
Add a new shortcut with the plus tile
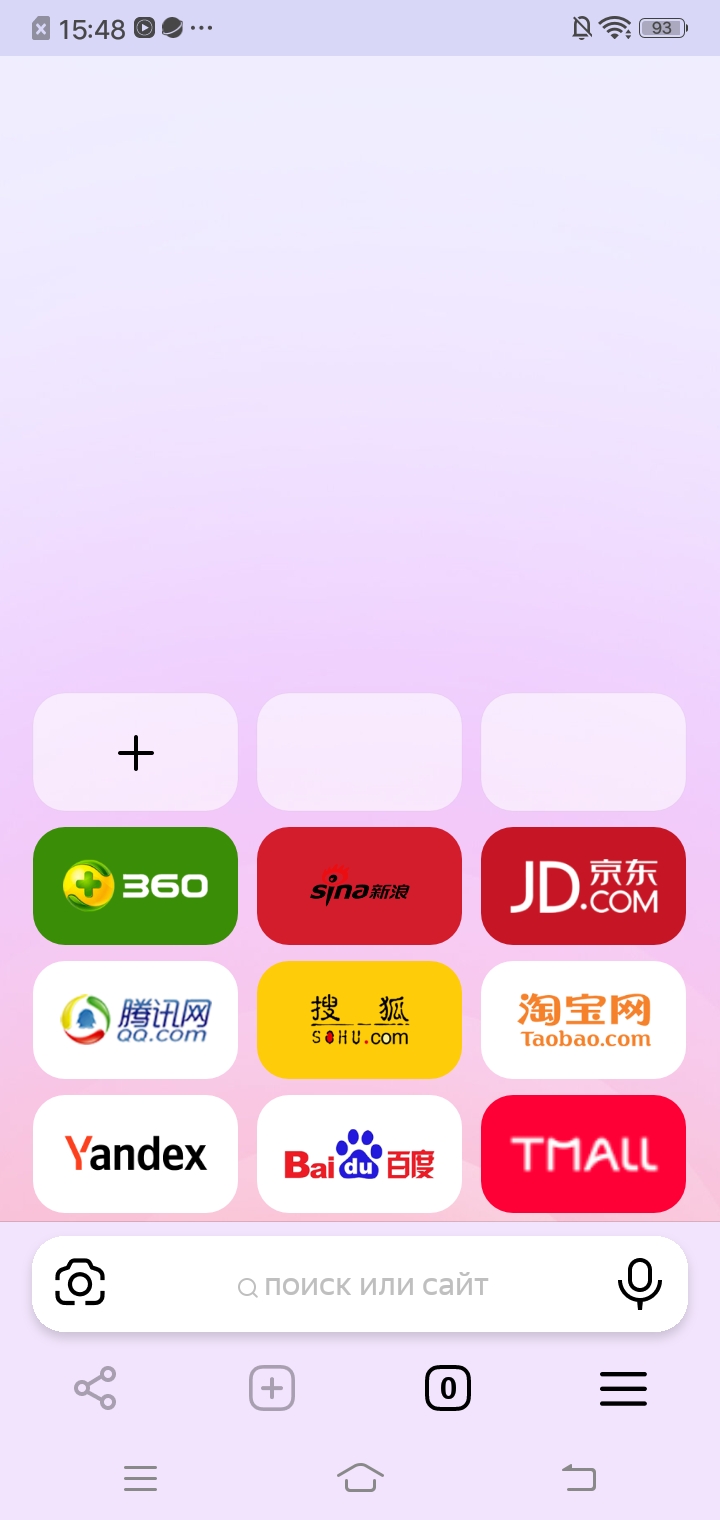(135, 752)
